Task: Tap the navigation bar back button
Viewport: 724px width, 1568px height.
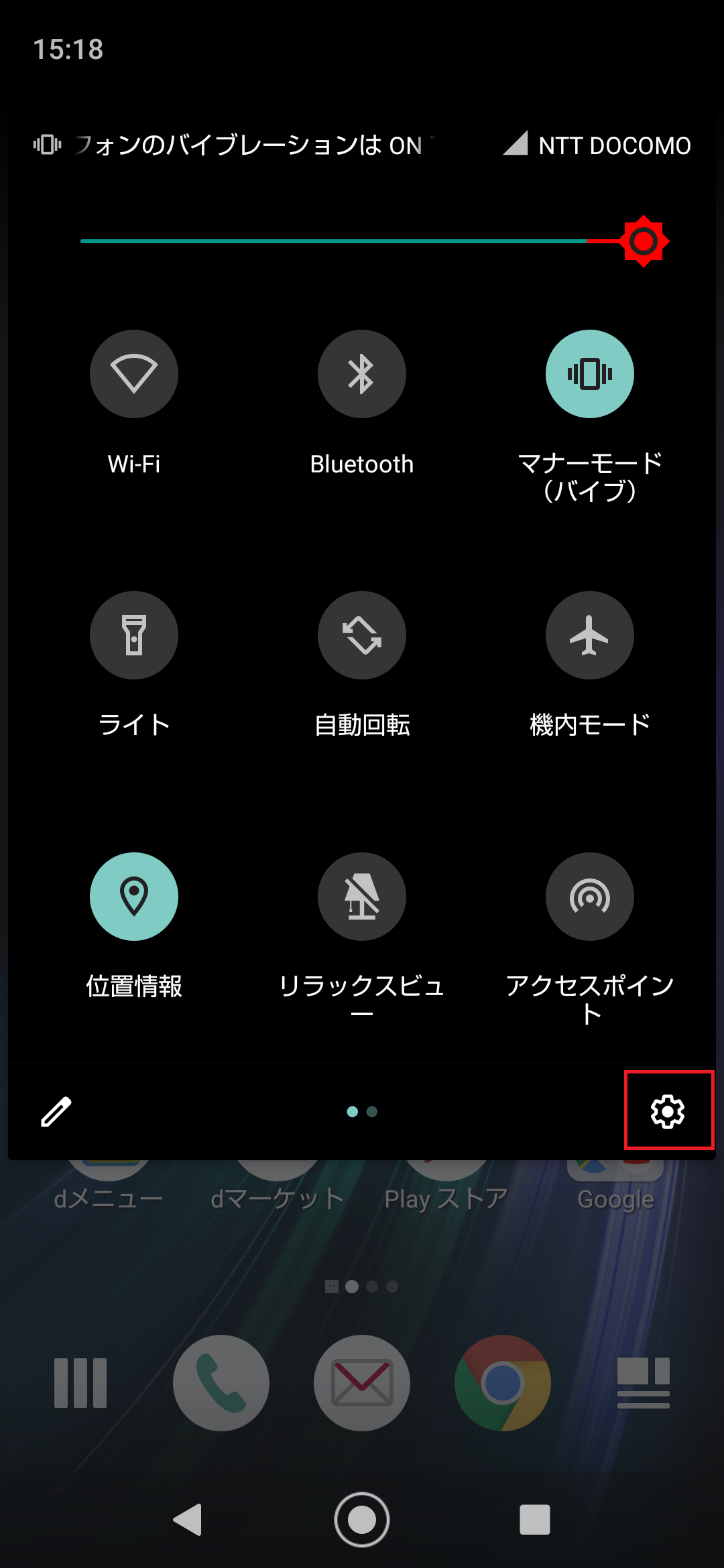Action: pyautogui.click(x=188, y=1519)
